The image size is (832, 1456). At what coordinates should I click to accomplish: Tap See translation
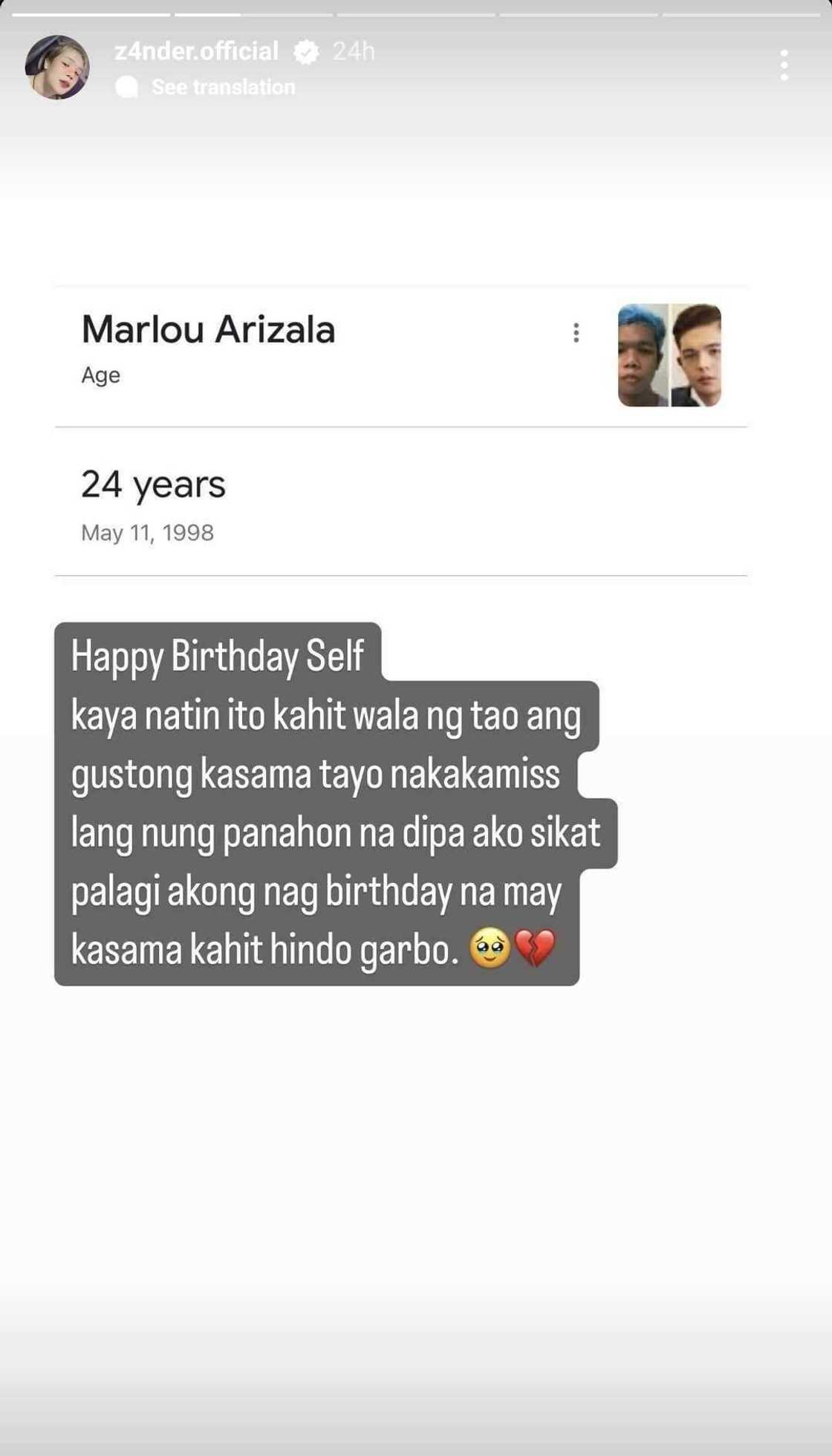tap(223, 87)
